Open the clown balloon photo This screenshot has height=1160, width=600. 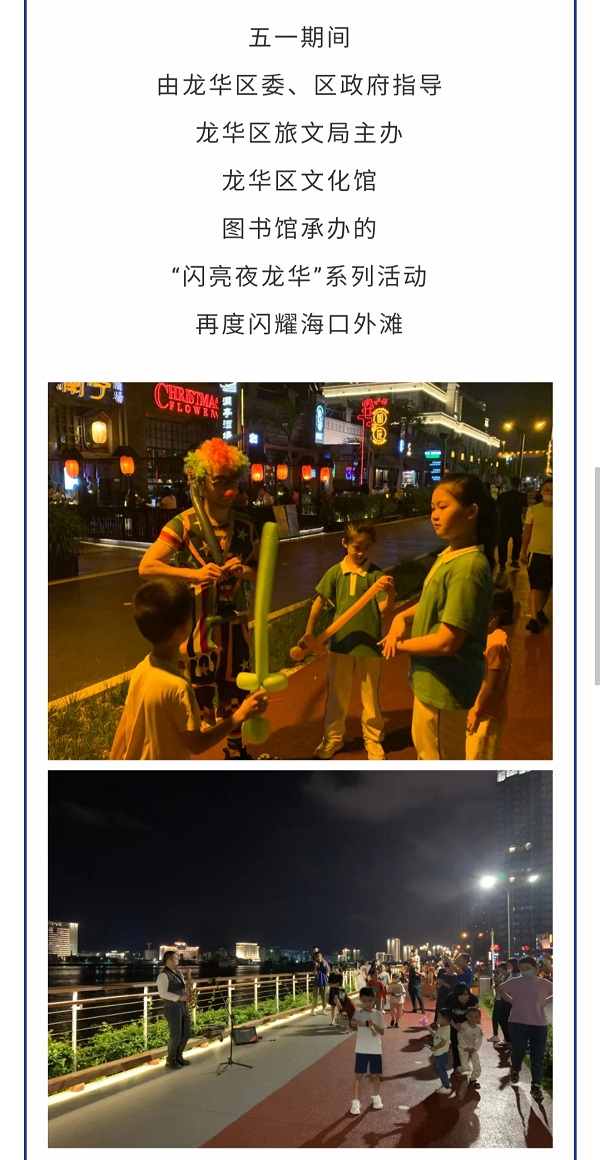300,571
